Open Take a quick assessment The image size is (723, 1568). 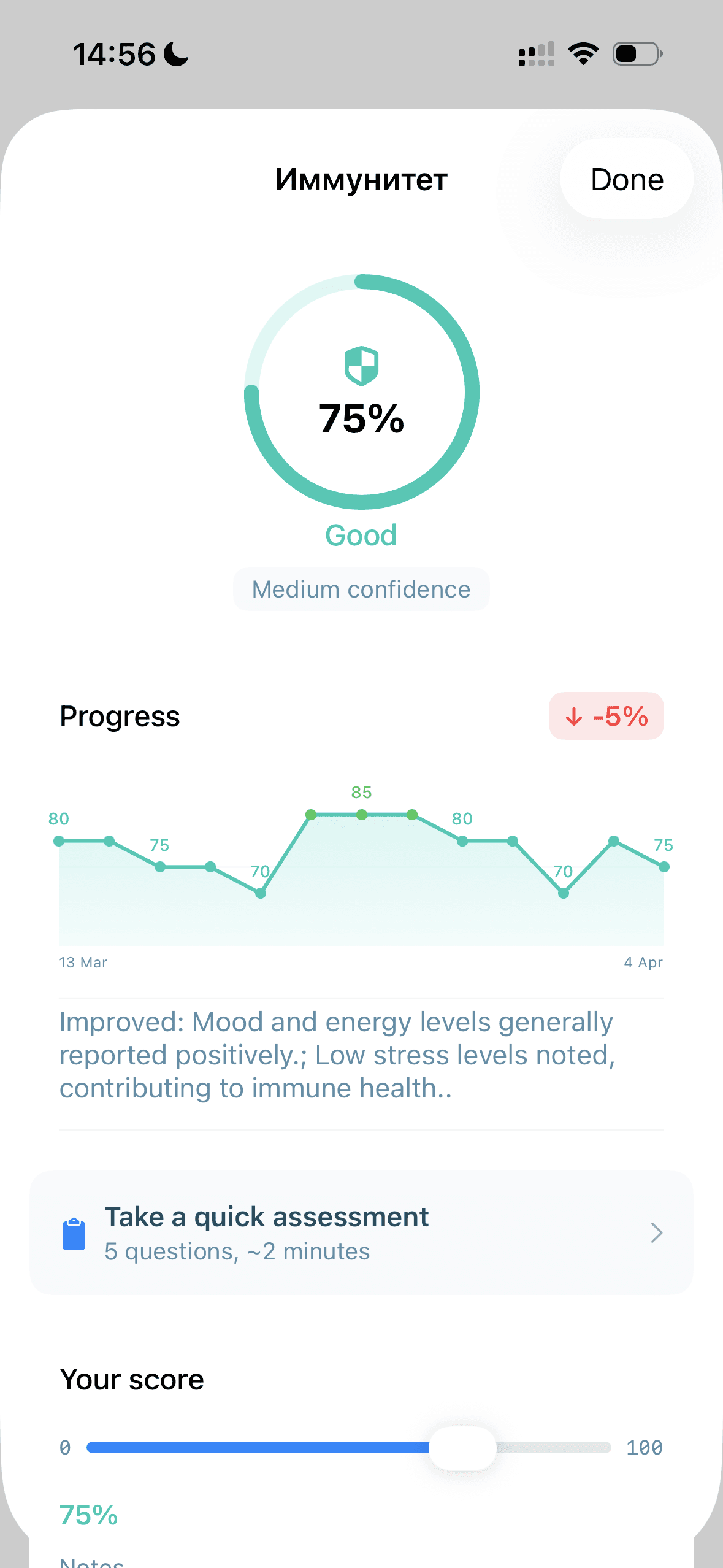click(361, 1233)
